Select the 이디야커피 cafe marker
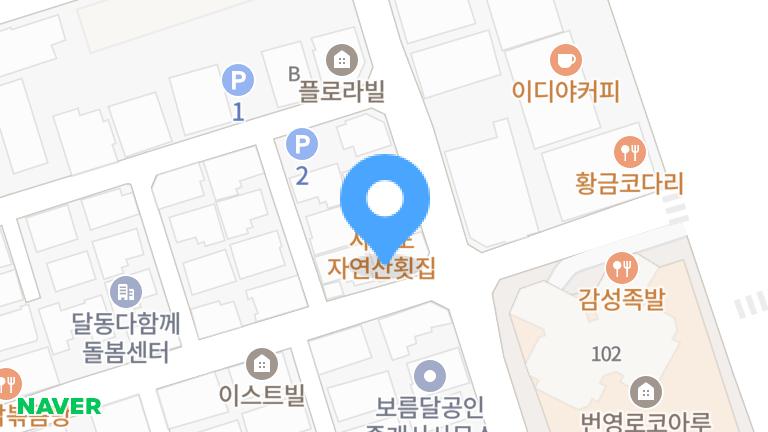768x432 pixels. tap(566, 59)
